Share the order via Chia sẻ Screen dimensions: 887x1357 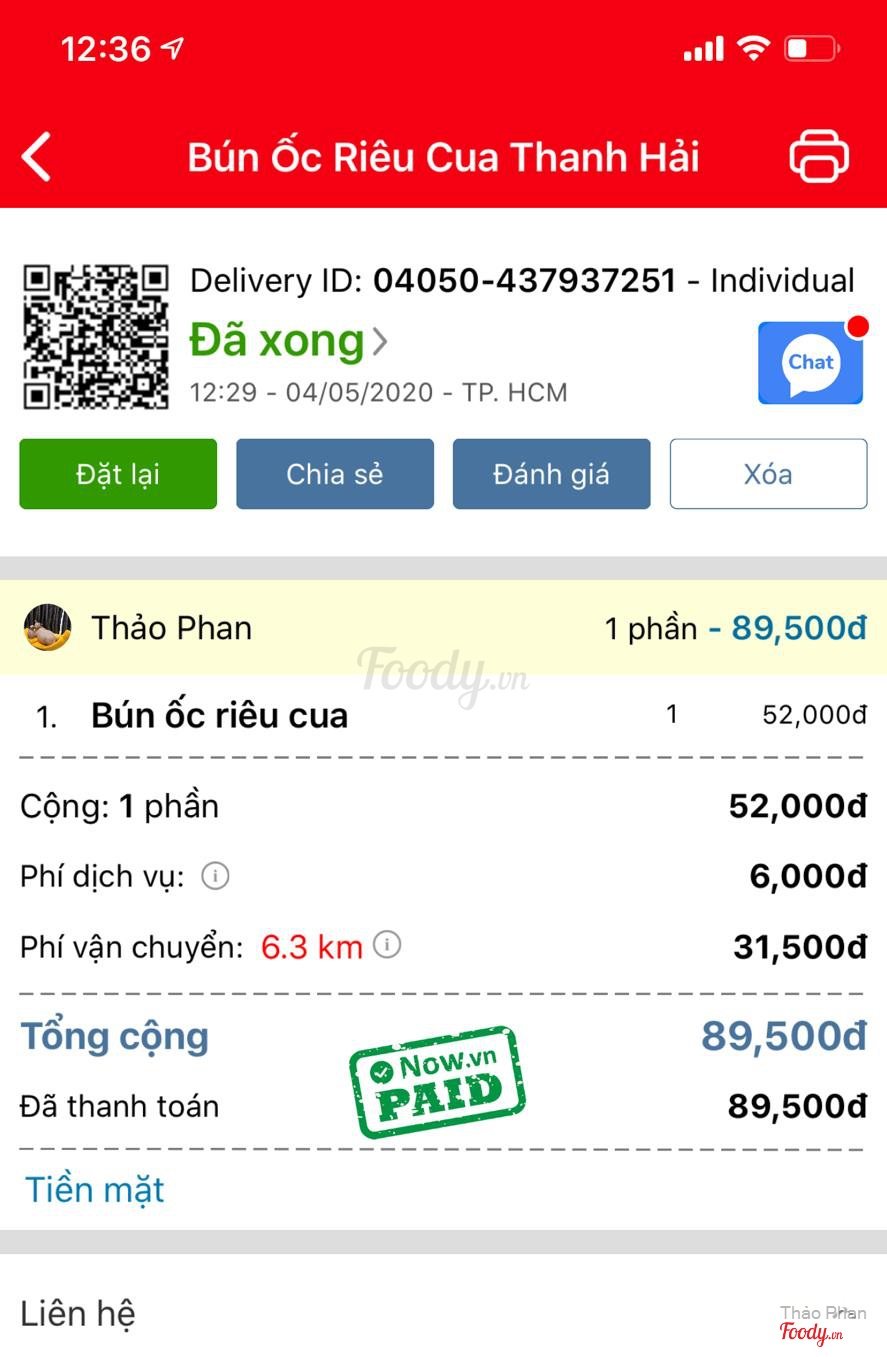[x=335, y=474]
